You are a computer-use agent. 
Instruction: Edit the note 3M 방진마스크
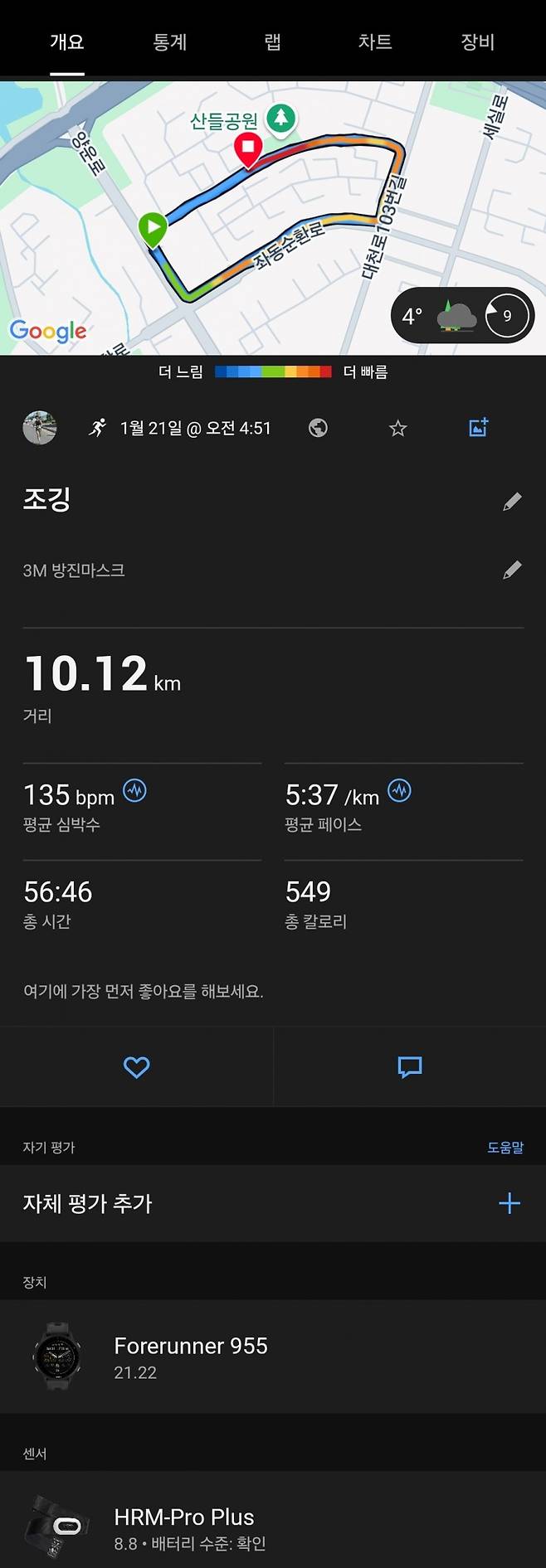tap(512, 570)
